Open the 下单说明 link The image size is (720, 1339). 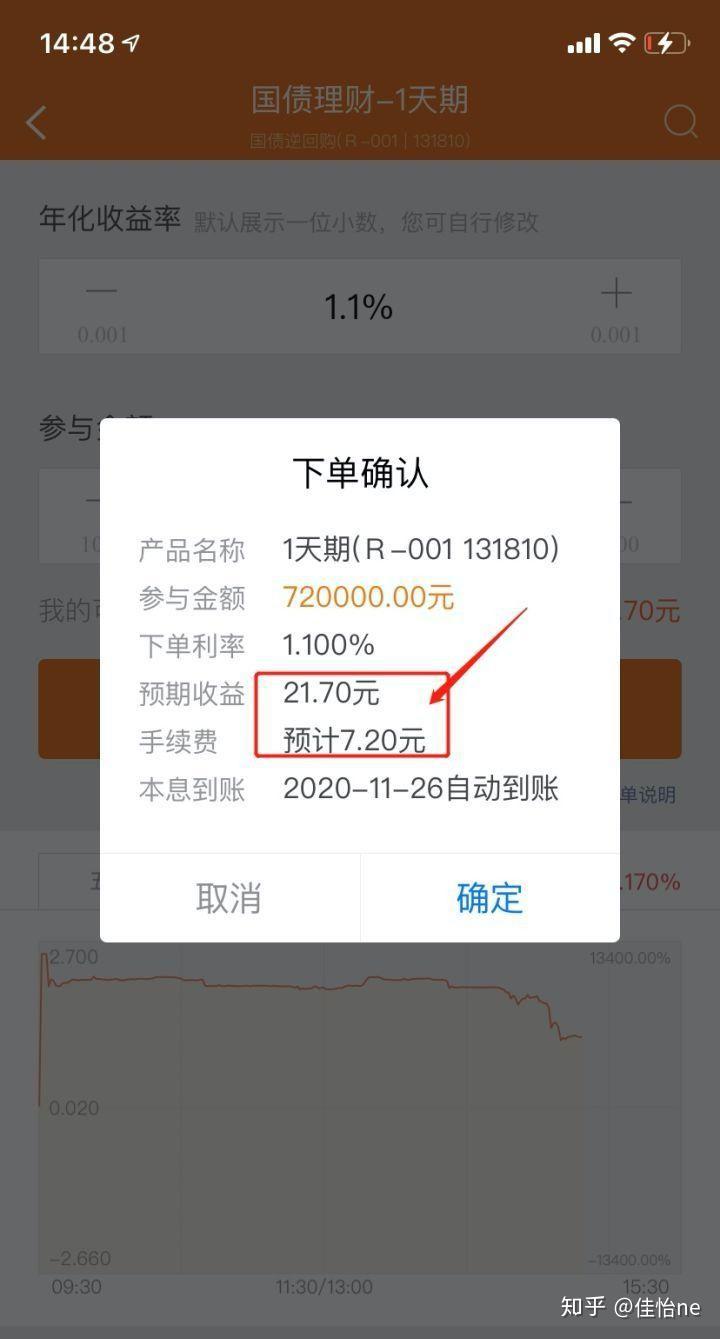[650, 793]
